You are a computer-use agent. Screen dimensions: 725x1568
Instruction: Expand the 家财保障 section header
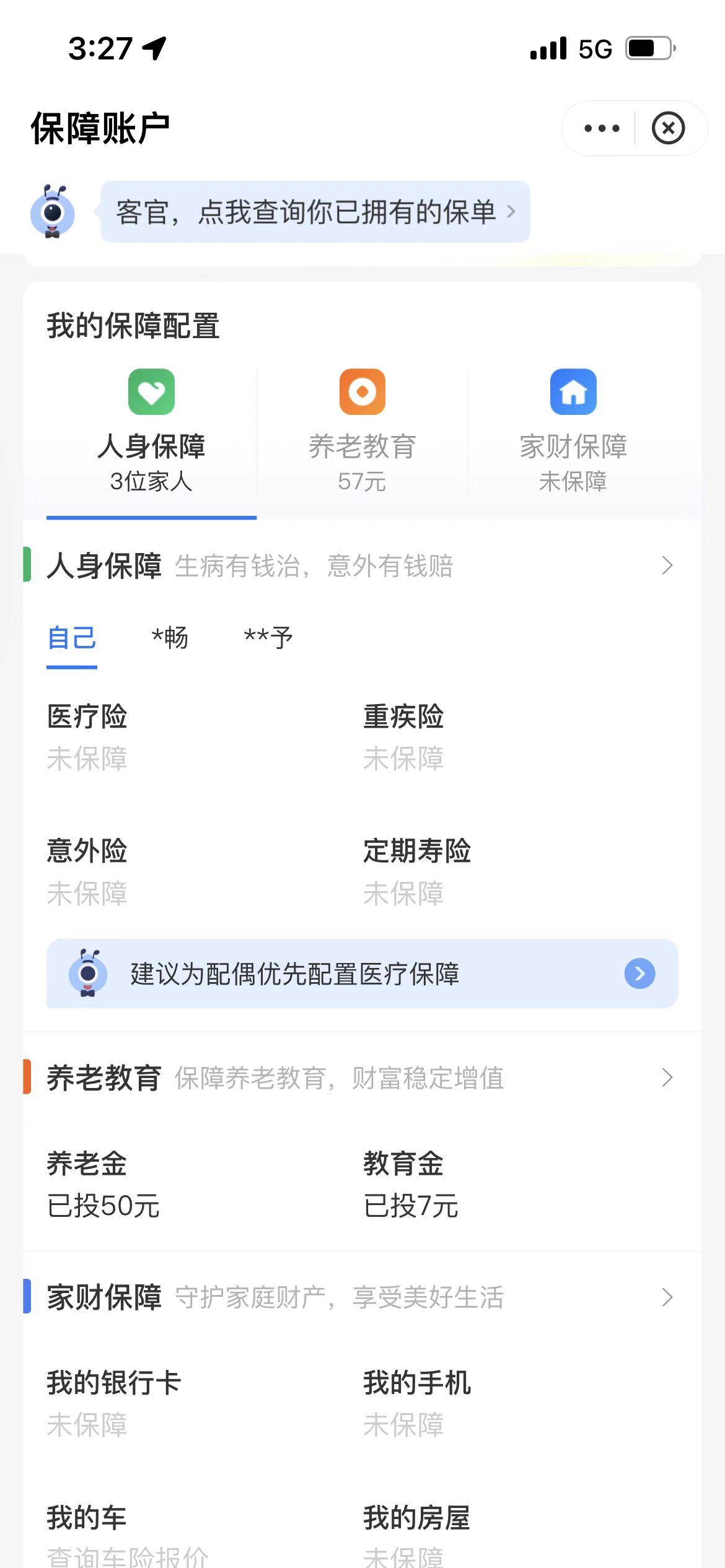(362, 1297)
